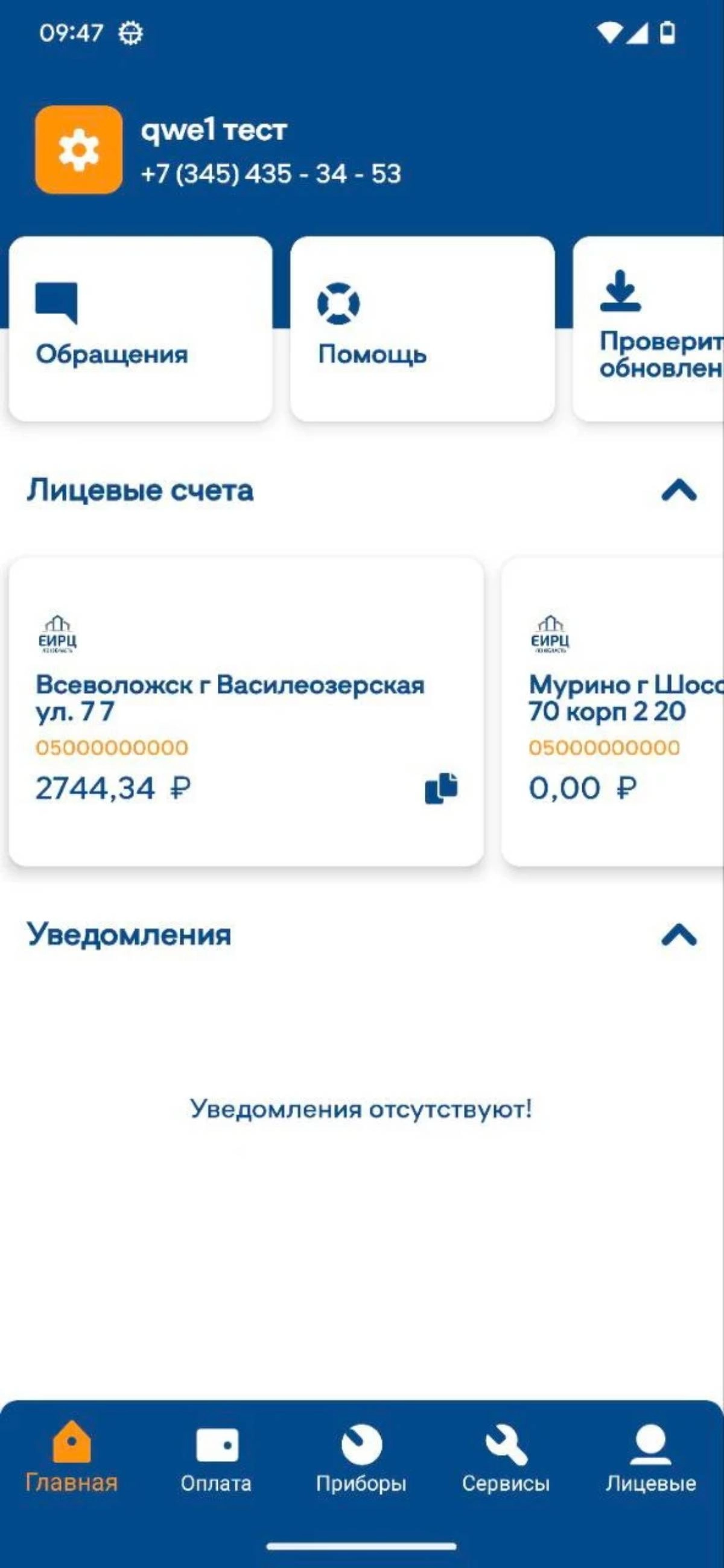The image size is (724, 1568).
Task: Tap the ЕИРЦ logo on the Мурино card
Action: [550, 633]
